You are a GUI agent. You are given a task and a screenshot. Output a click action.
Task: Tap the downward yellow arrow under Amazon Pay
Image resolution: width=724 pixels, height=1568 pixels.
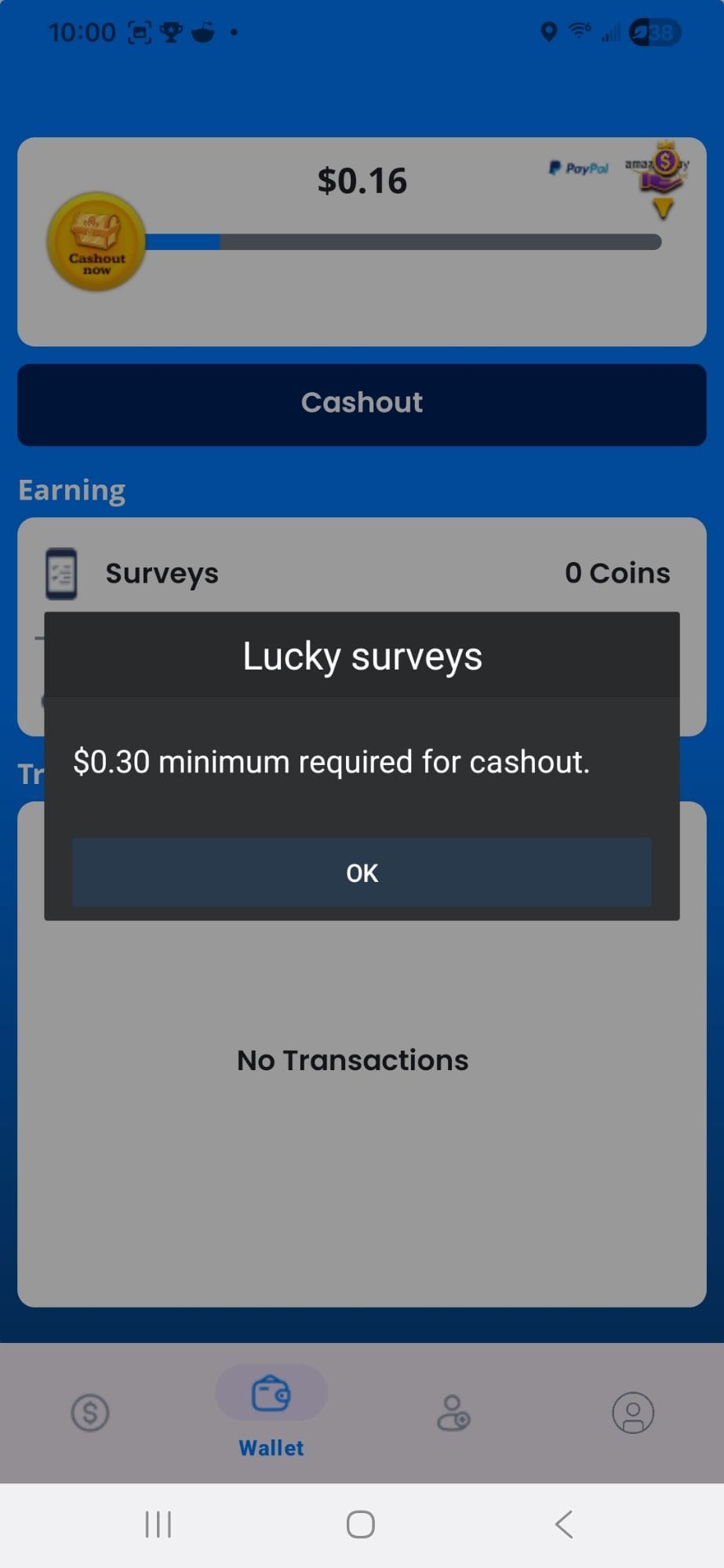click(x=661, y=208)
